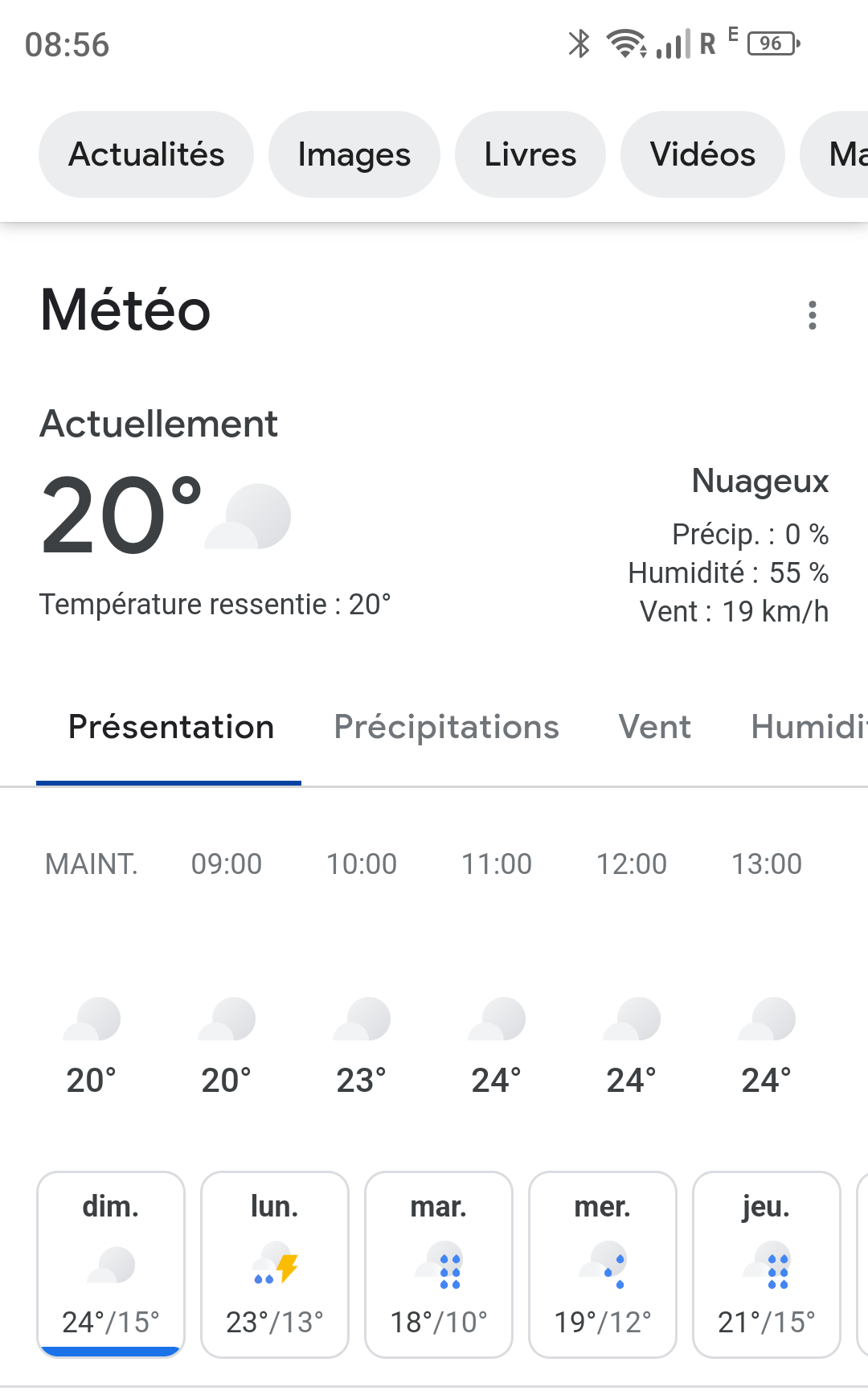Open the Vidéos search filter

[x=702, y=154]
